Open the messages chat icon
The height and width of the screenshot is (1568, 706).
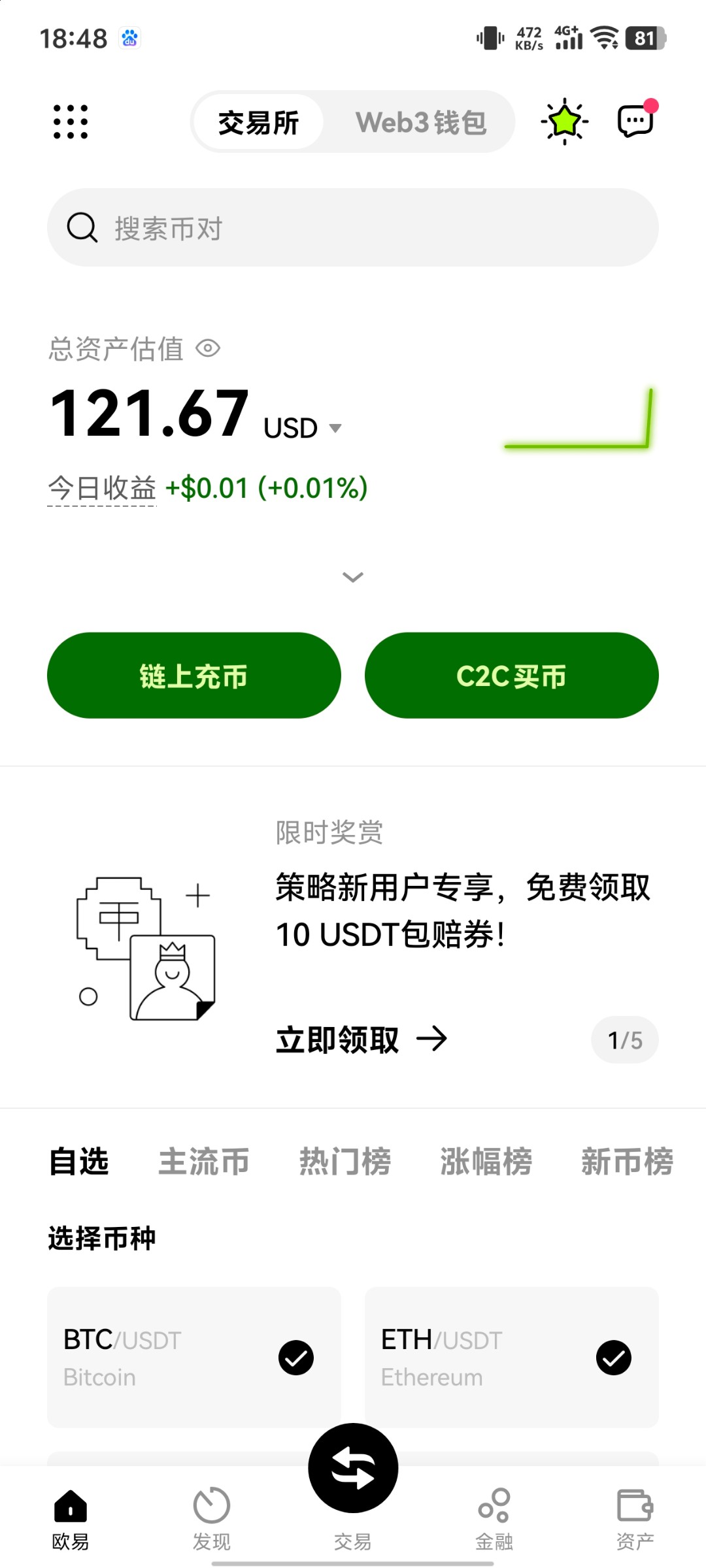click(x=635, y=121)
